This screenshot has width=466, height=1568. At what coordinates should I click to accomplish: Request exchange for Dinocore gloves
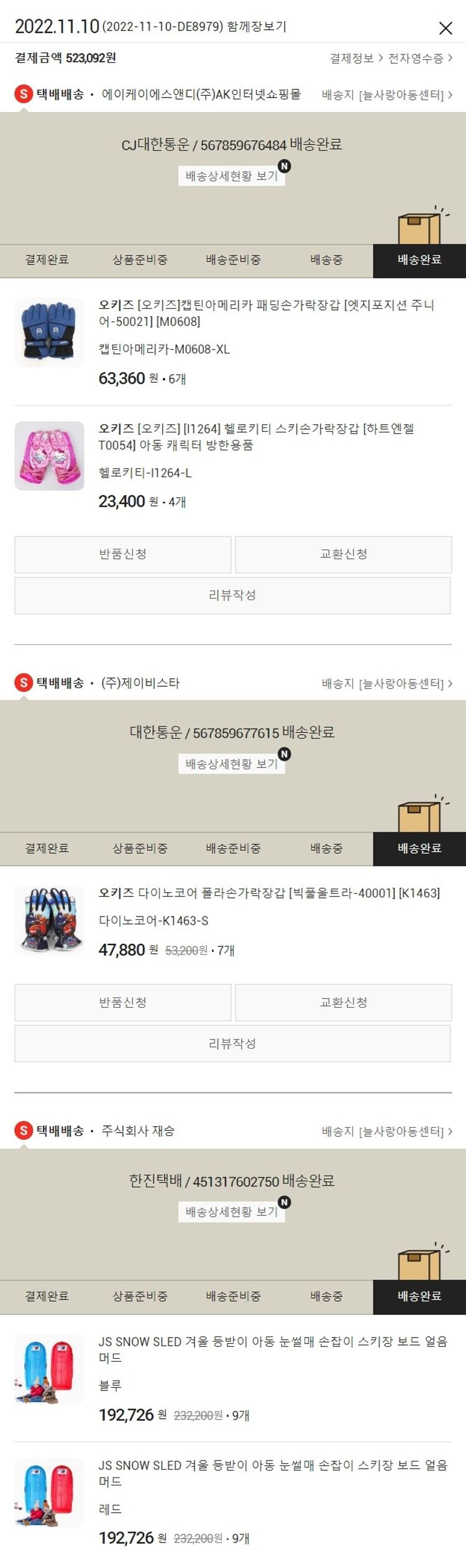(343, 1002)
